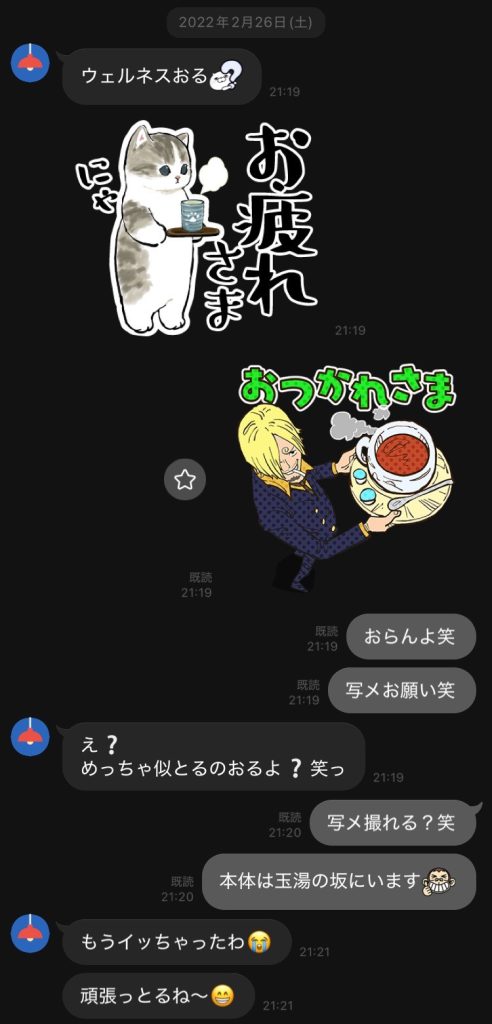Viewport: 492px width, 1024px height.
Task: Tap the star icon beside the Sanji sticker
Action: coord(185,480)
